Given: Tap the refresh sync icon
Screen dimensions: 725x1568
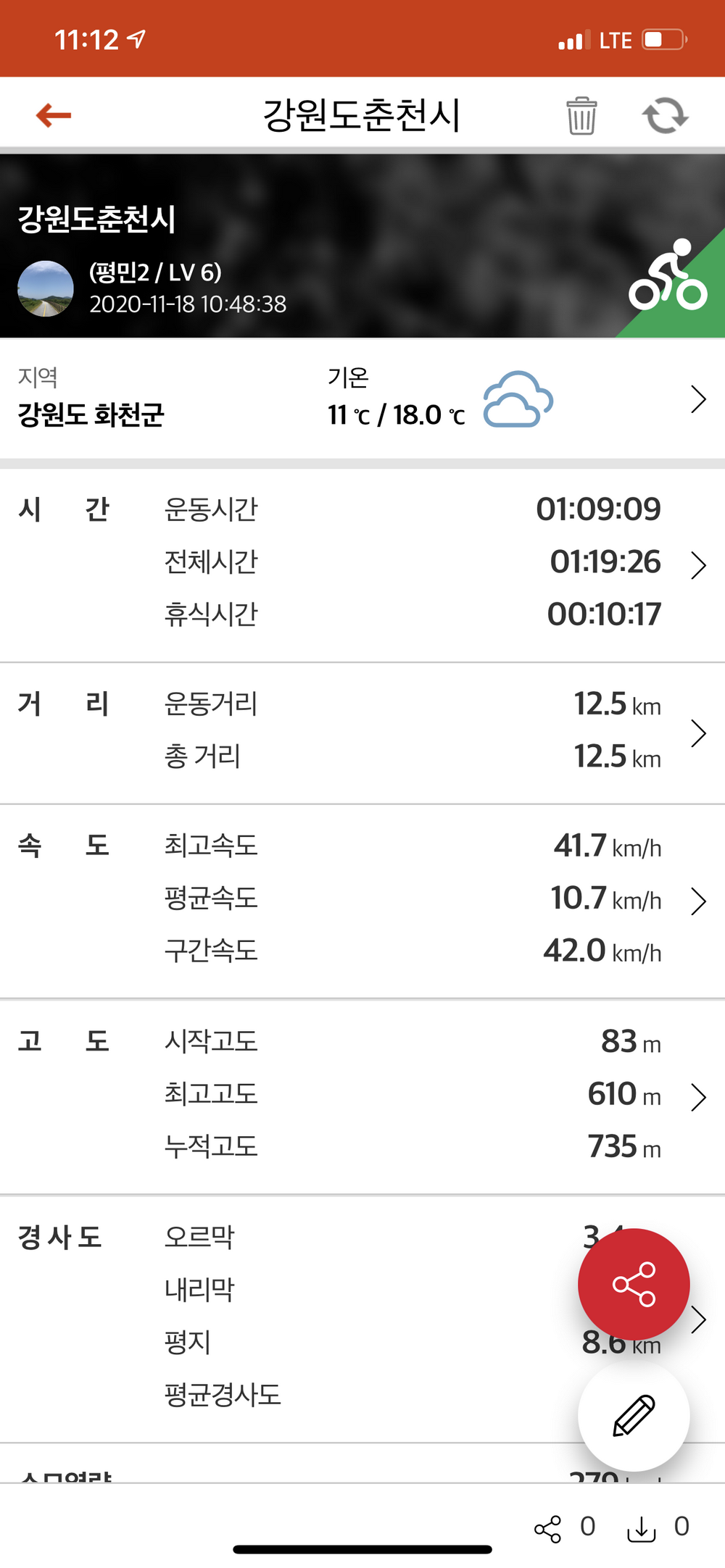Looking at the screenshot, I should pyautogui.click(x=665, y=115).
